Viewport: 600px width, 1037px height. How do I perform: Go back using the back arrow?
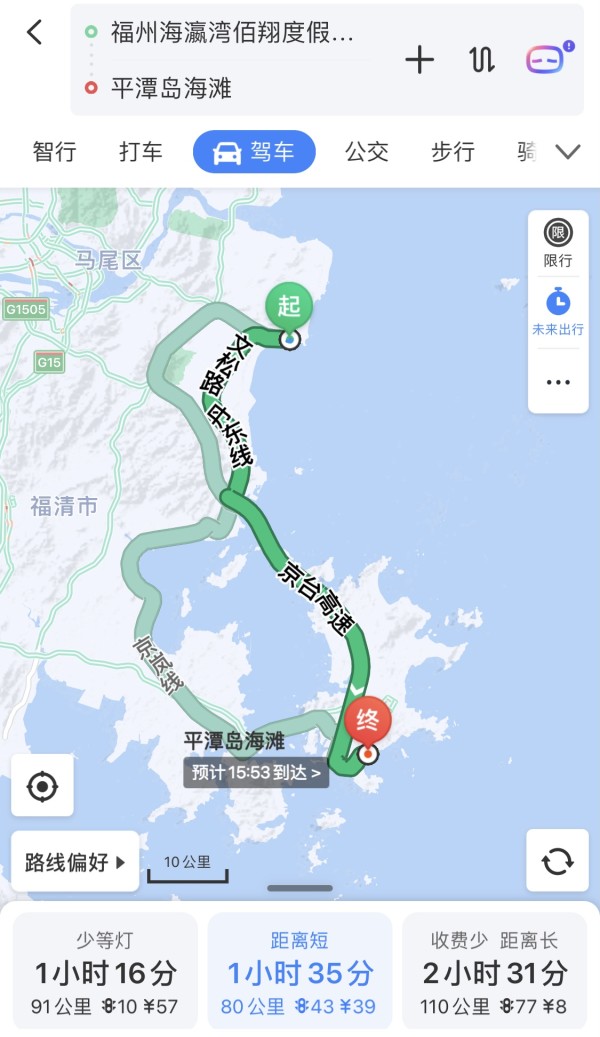pyautogui.click(x=35, y=32)
